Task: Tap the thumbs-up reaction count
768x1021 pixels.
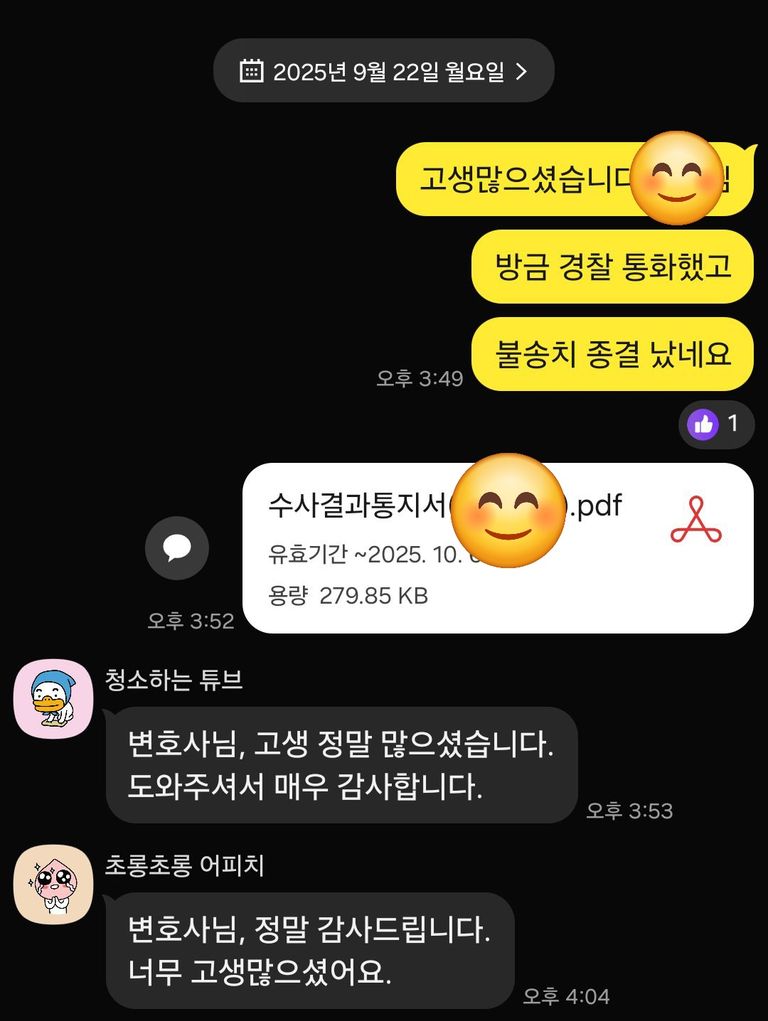Action: point(716,424)
